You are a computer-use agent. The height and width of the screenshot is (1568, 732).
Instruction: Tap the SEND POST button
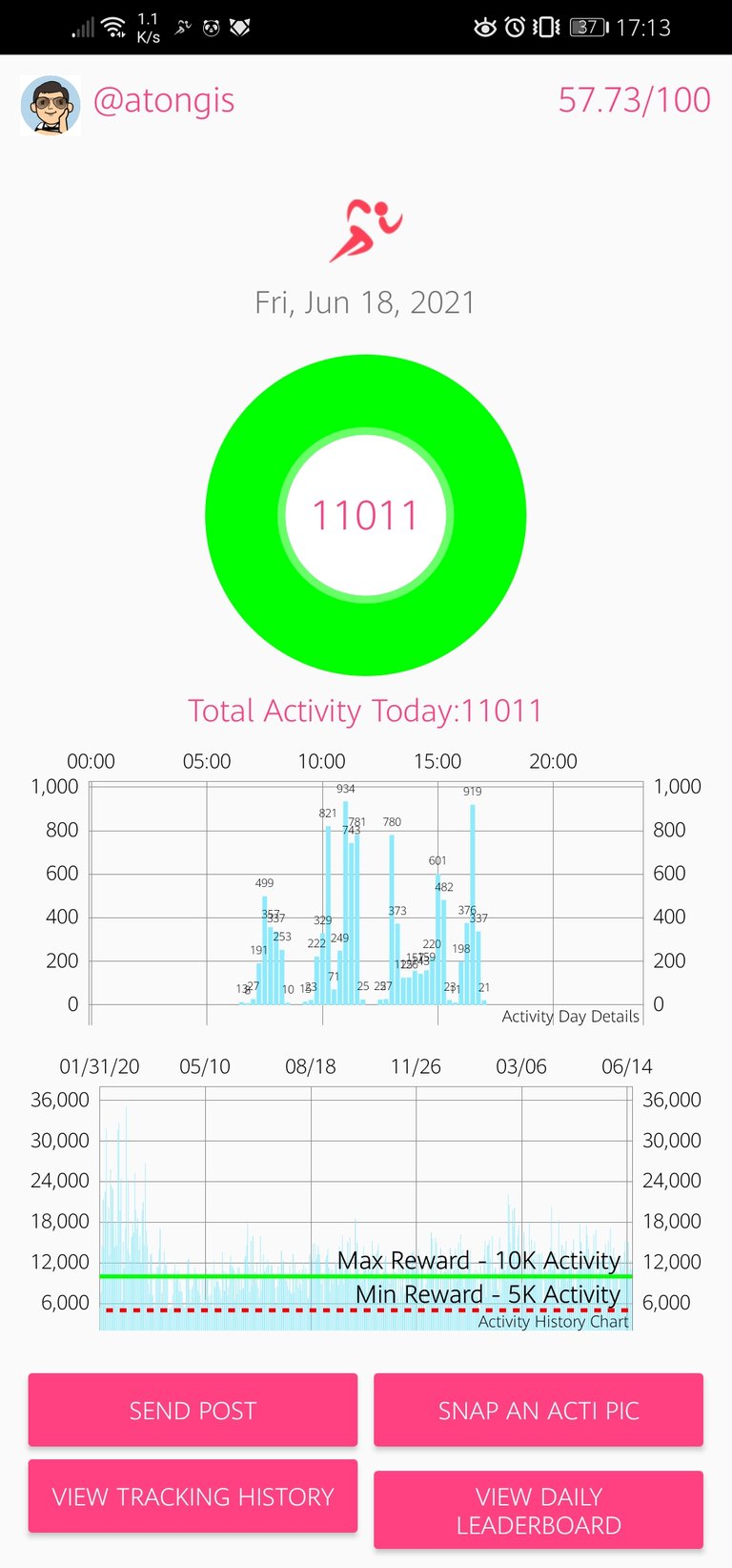(193, 1410)
